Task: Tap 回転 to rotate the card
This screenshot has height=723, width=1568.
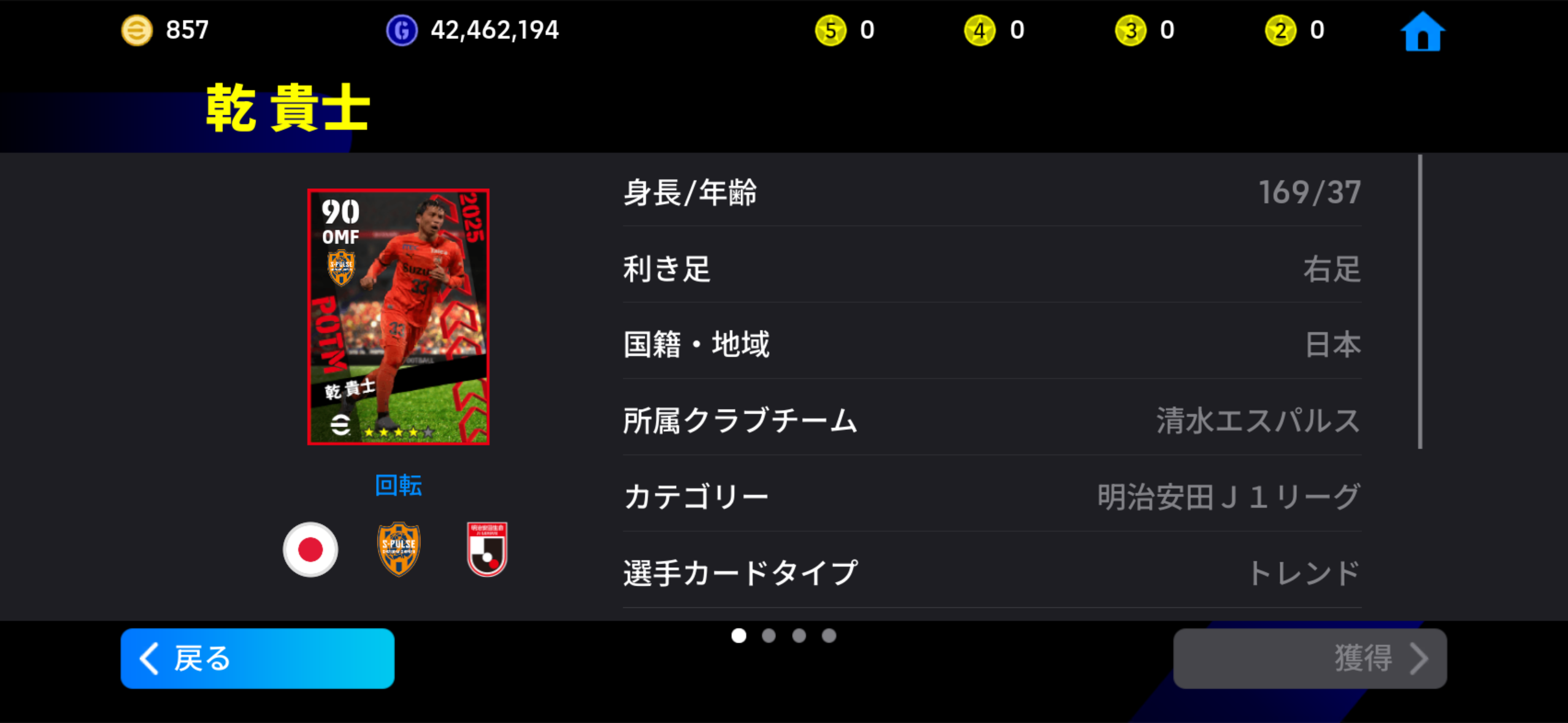Action: click(x=398, y=485)
